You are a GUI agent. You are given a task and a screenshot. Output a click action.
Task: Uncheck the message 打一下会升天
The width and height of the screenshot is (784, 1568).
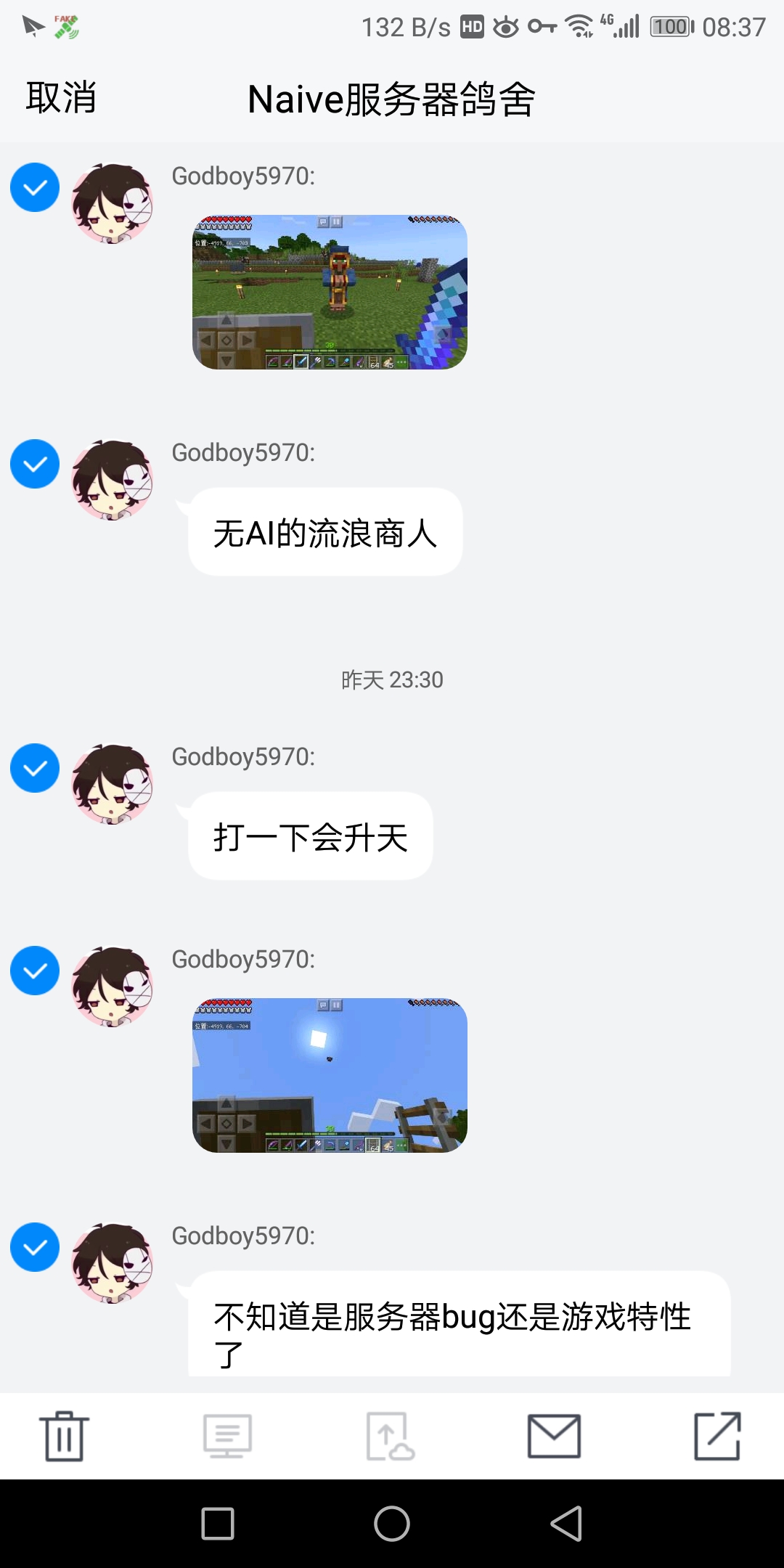tap(35, 768)
